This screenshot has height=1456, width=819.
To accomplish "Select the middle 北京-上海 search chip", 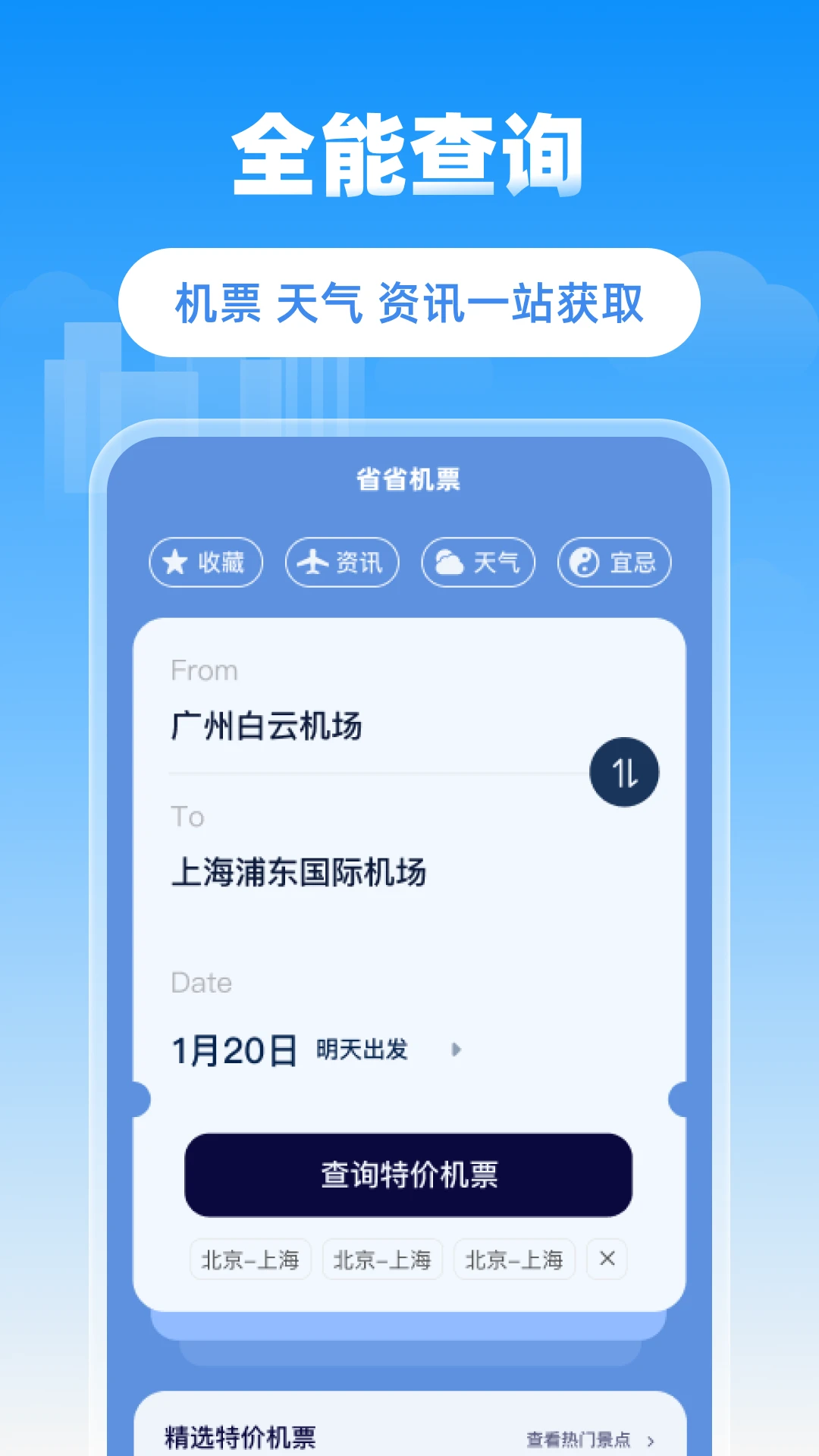I will (381, 1259).
